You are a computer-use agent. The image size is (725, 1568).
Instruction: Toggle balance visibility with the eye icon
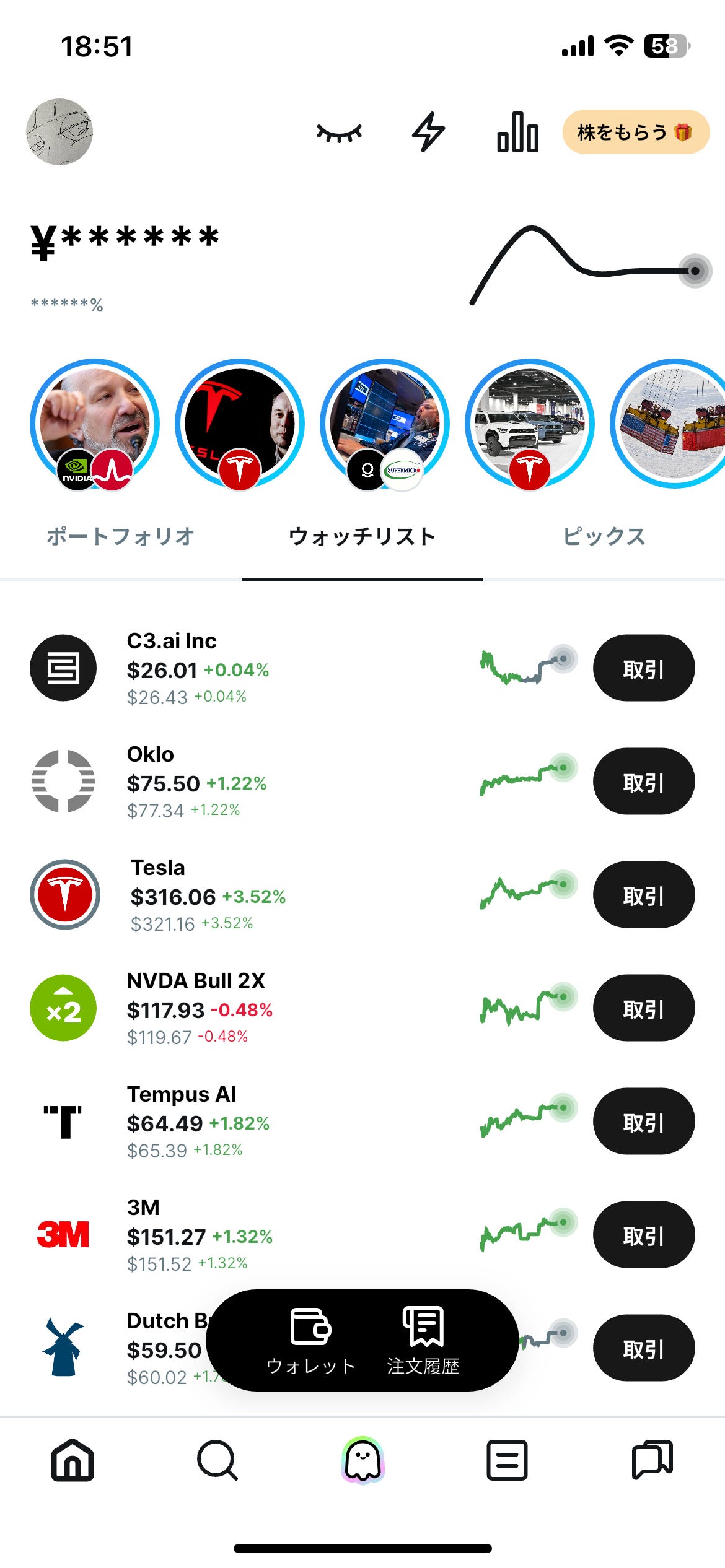[339, 133]
